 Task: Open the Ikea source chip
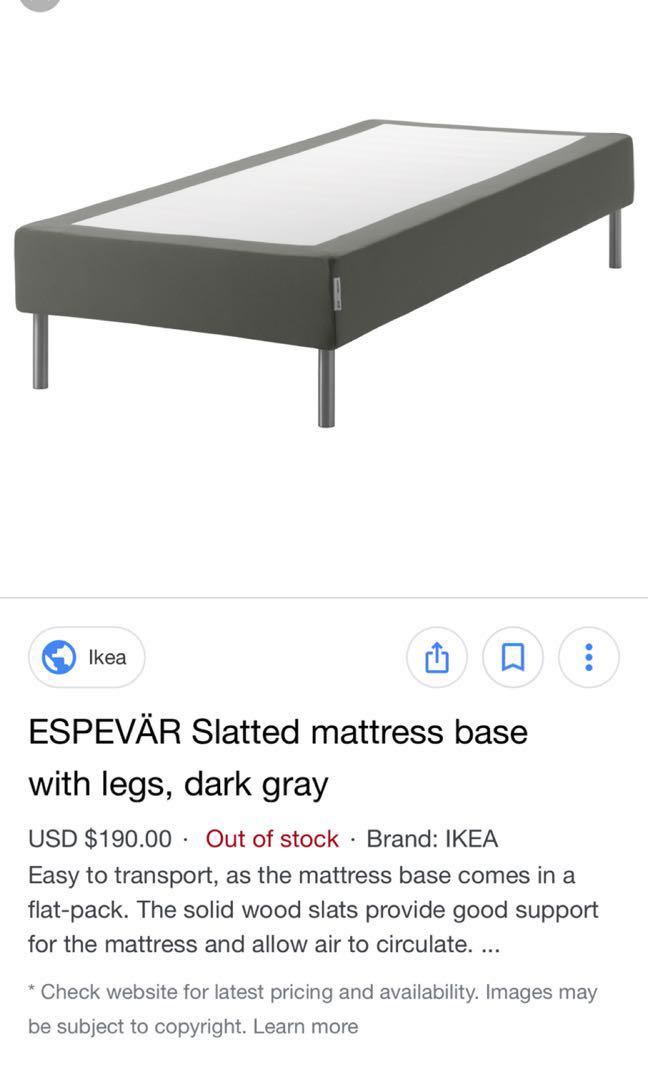tap(86, 657)
